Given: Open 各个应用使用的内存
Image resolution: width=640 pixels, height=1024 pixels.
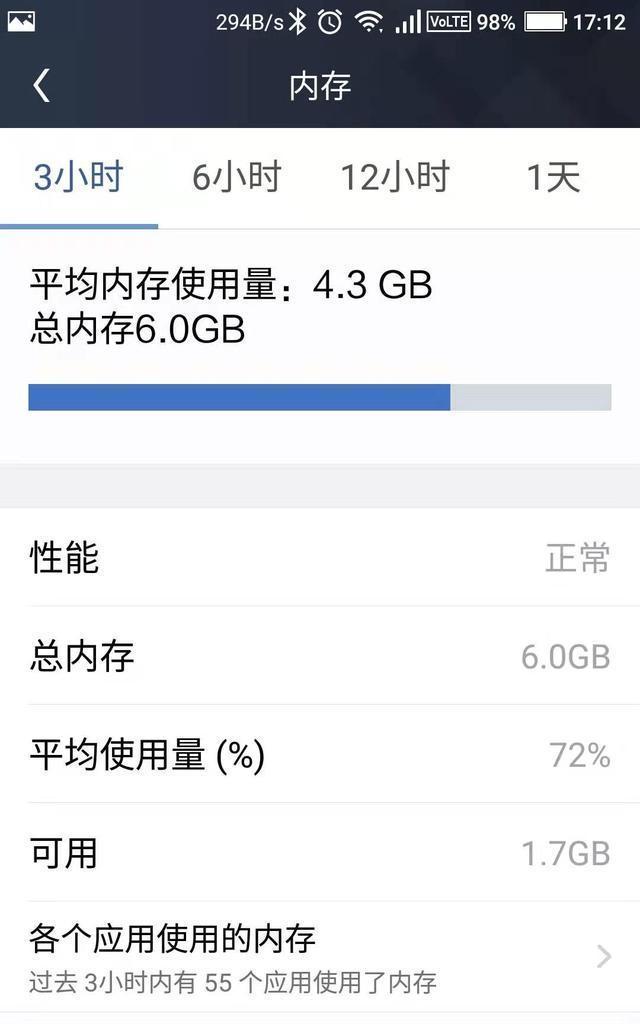Looking at the screenshot, I should tap(320, 957).
